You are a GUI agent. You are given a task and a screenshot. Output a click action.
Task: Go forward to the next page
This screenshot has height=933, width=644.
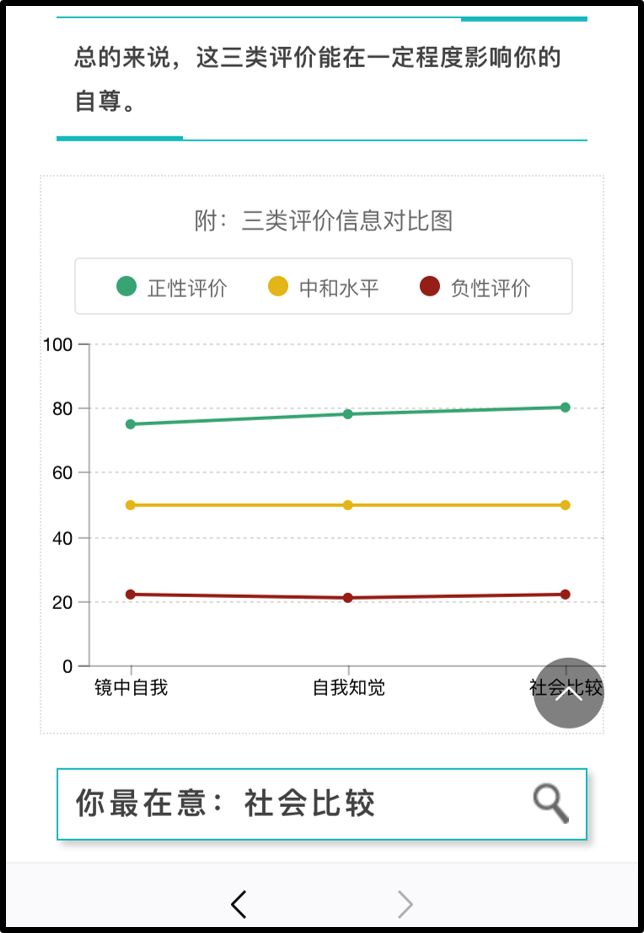[x=404, y=904]
